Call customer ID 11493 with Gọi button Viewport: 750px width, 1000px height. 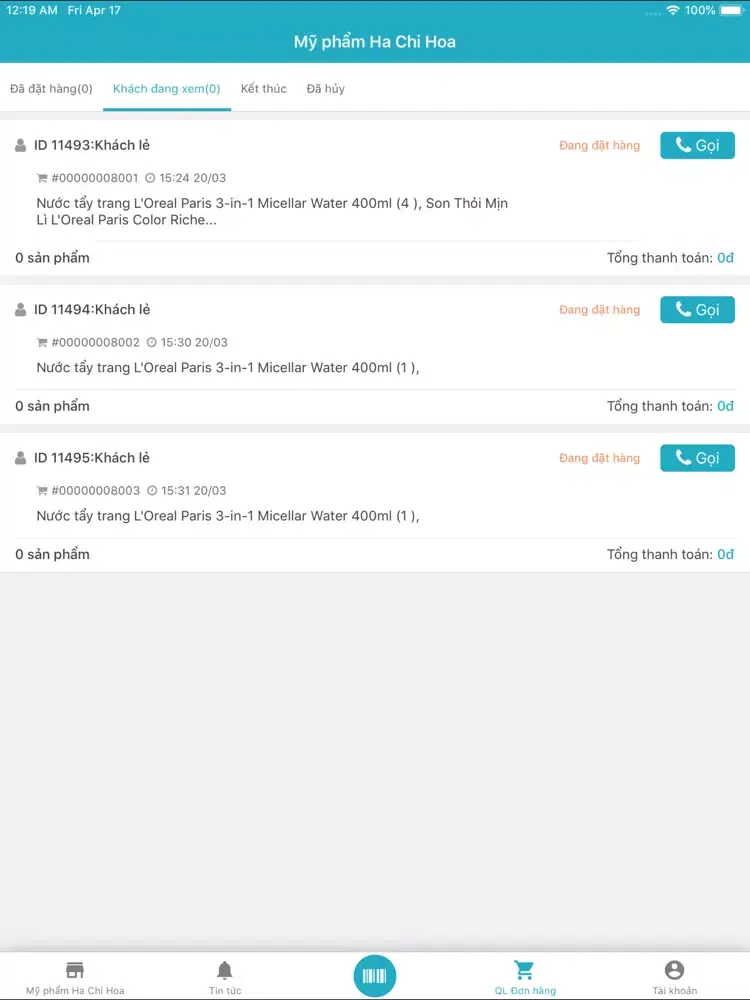click(697, 145)
